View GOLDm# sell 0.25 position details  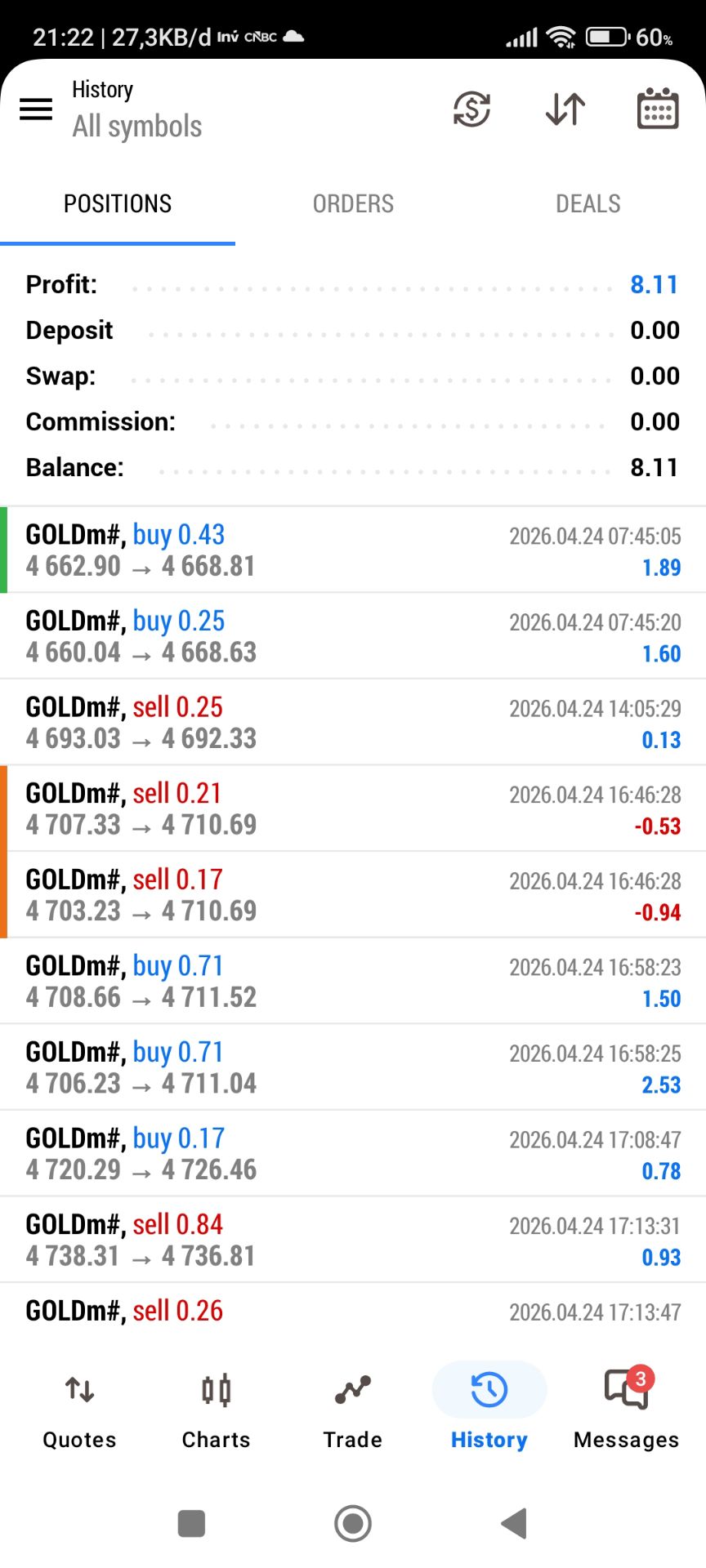pos(353,723)
